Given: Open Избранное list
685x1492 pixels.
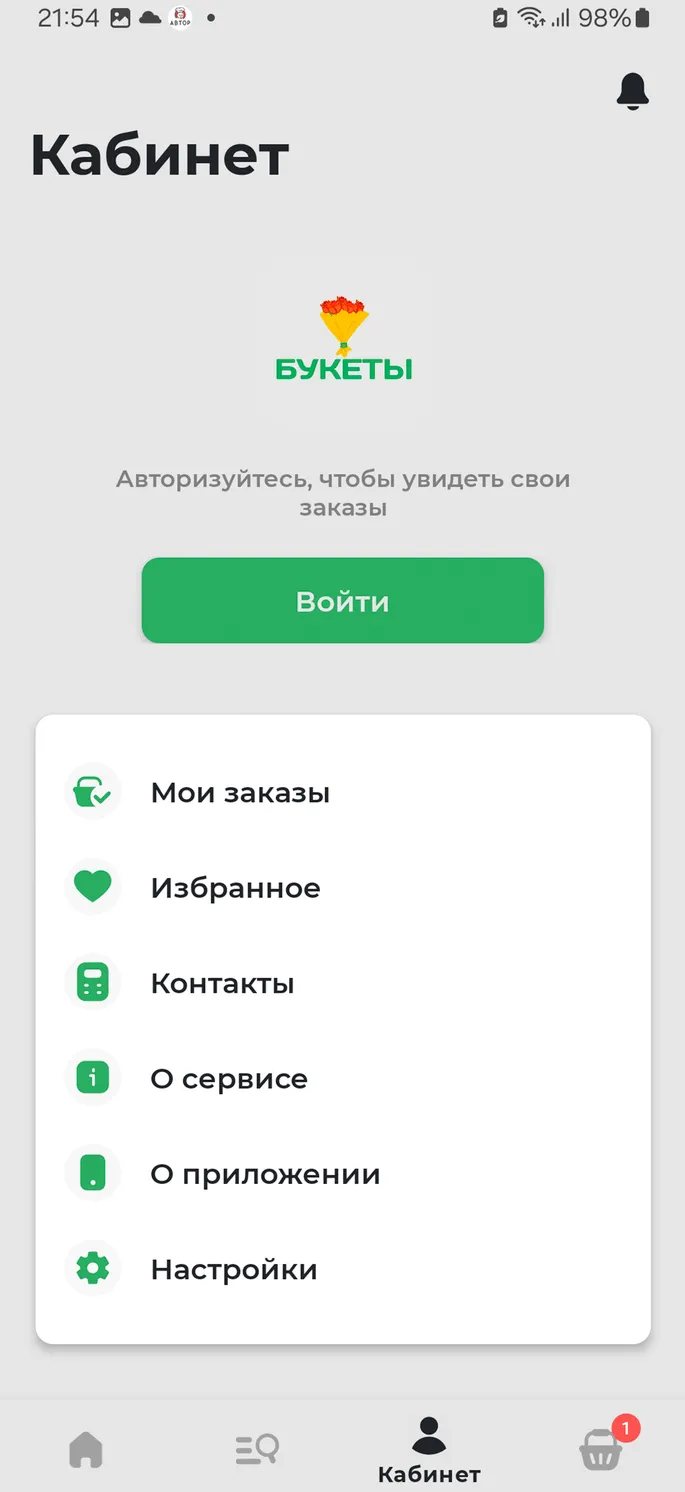Looking at the screenshot, I should click(343, 888).
